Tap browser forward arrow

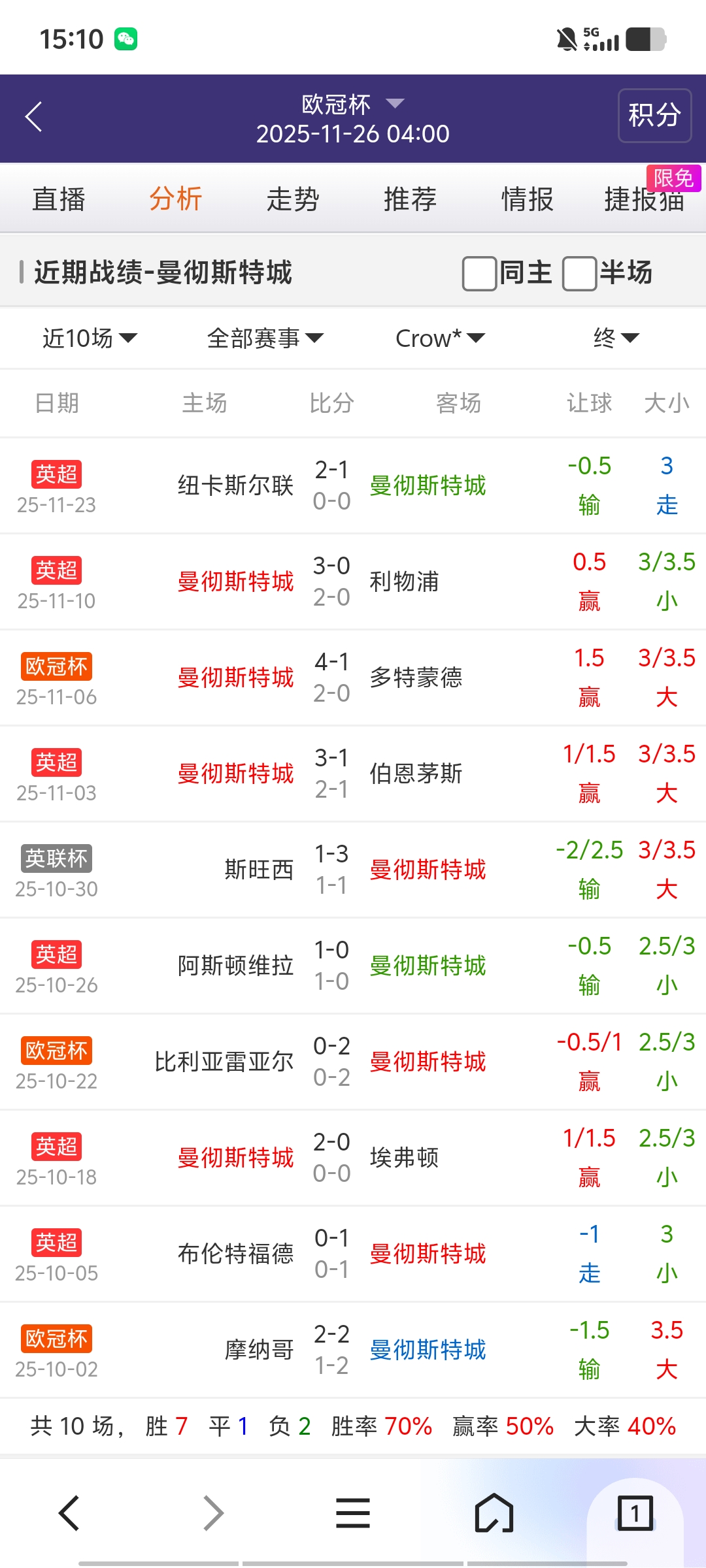click(x=213, y=1513)
